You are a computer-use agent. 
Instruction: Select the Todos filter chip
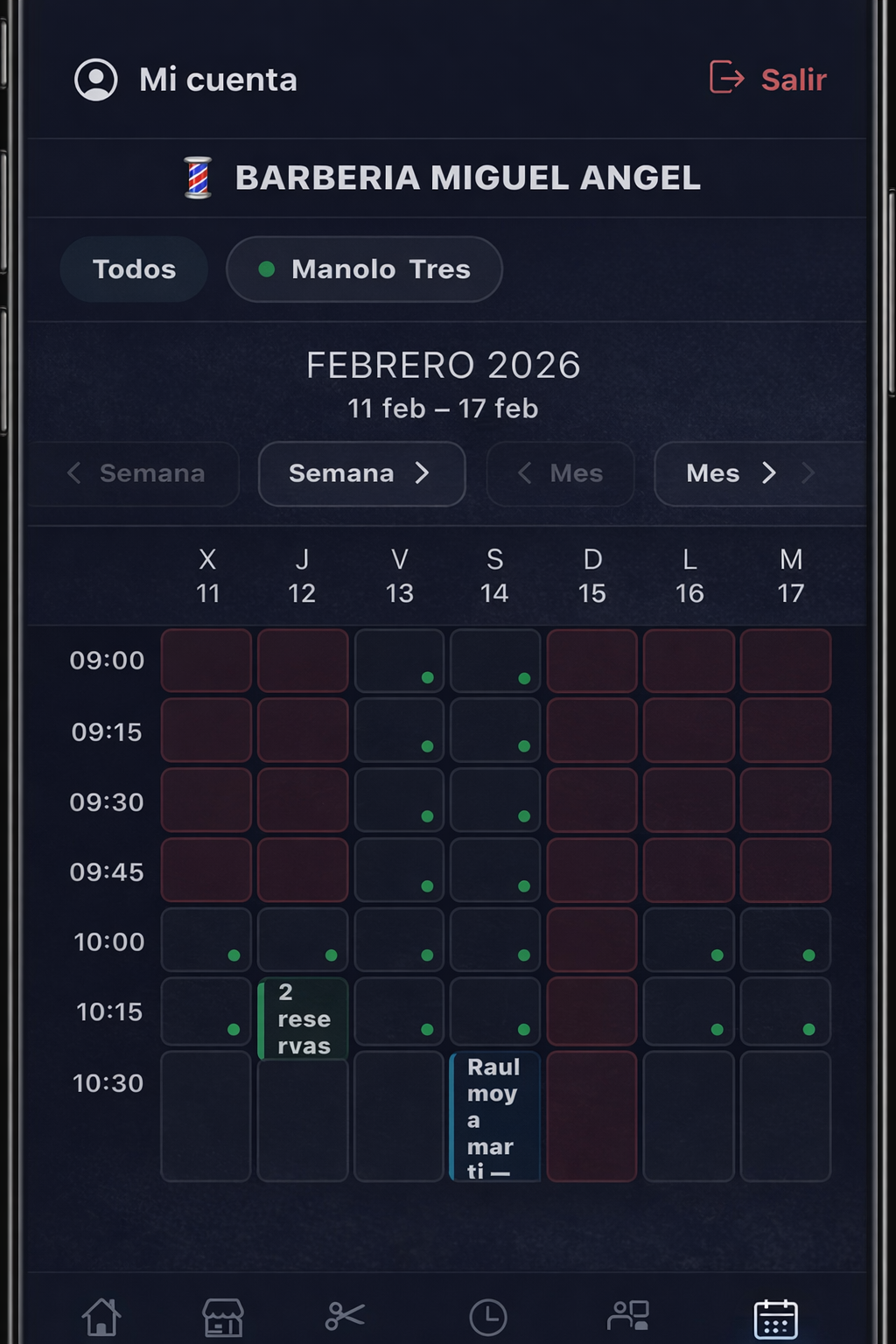(134, 269)
